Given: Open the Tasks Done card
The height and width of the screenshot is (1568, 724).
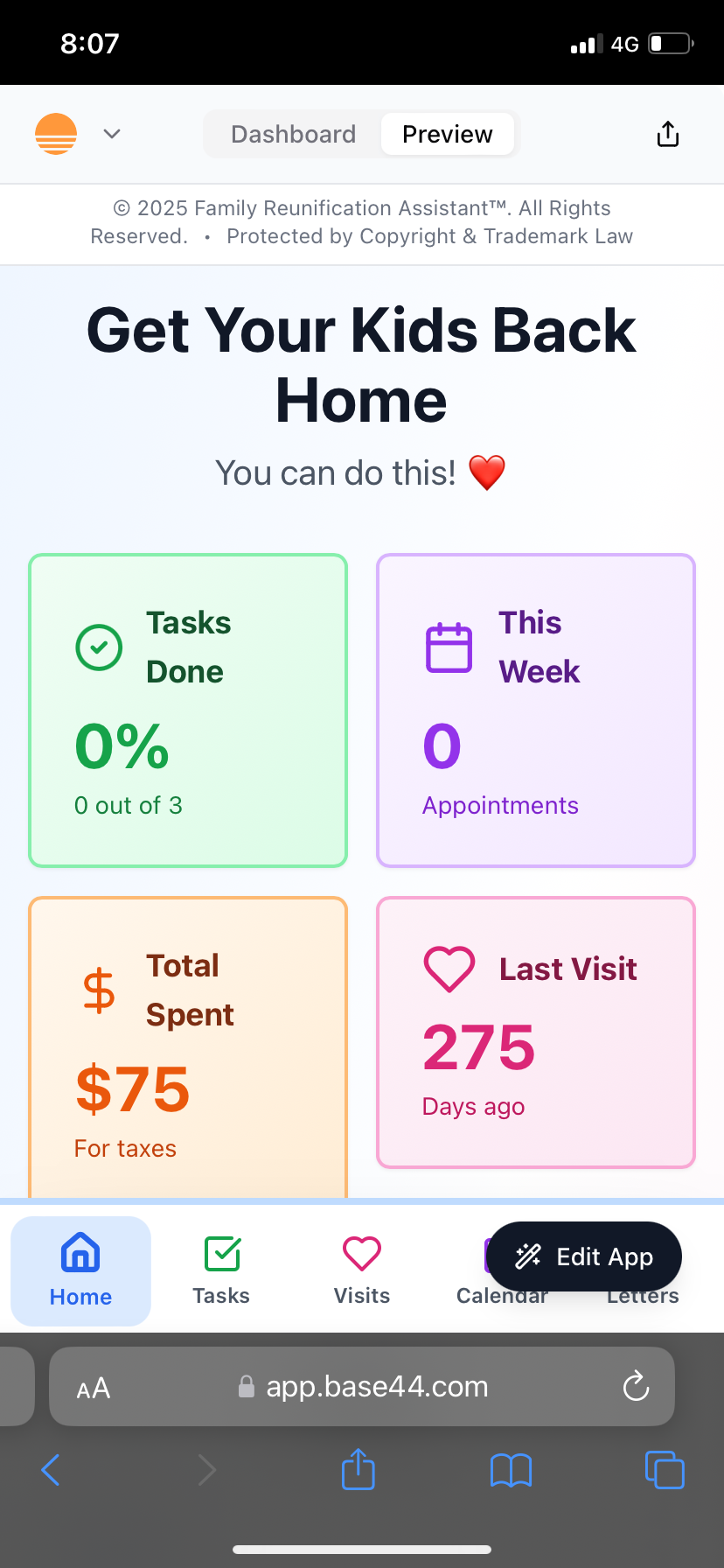Looking at the screenshot, I should 188,710.
